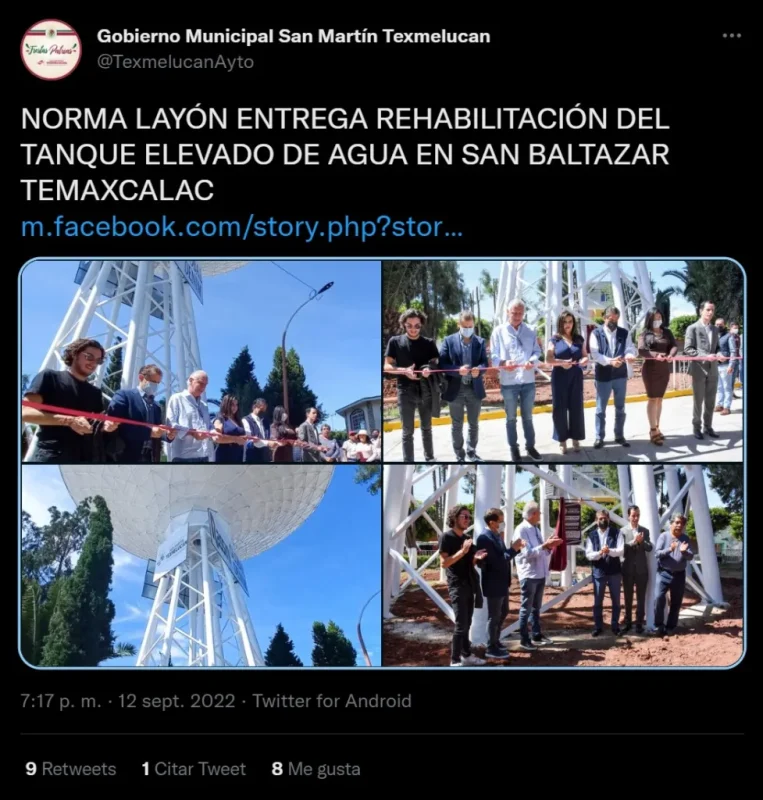
Task: View the ribbon-cutting close-up photo with red ribbon
Action: 201,361
